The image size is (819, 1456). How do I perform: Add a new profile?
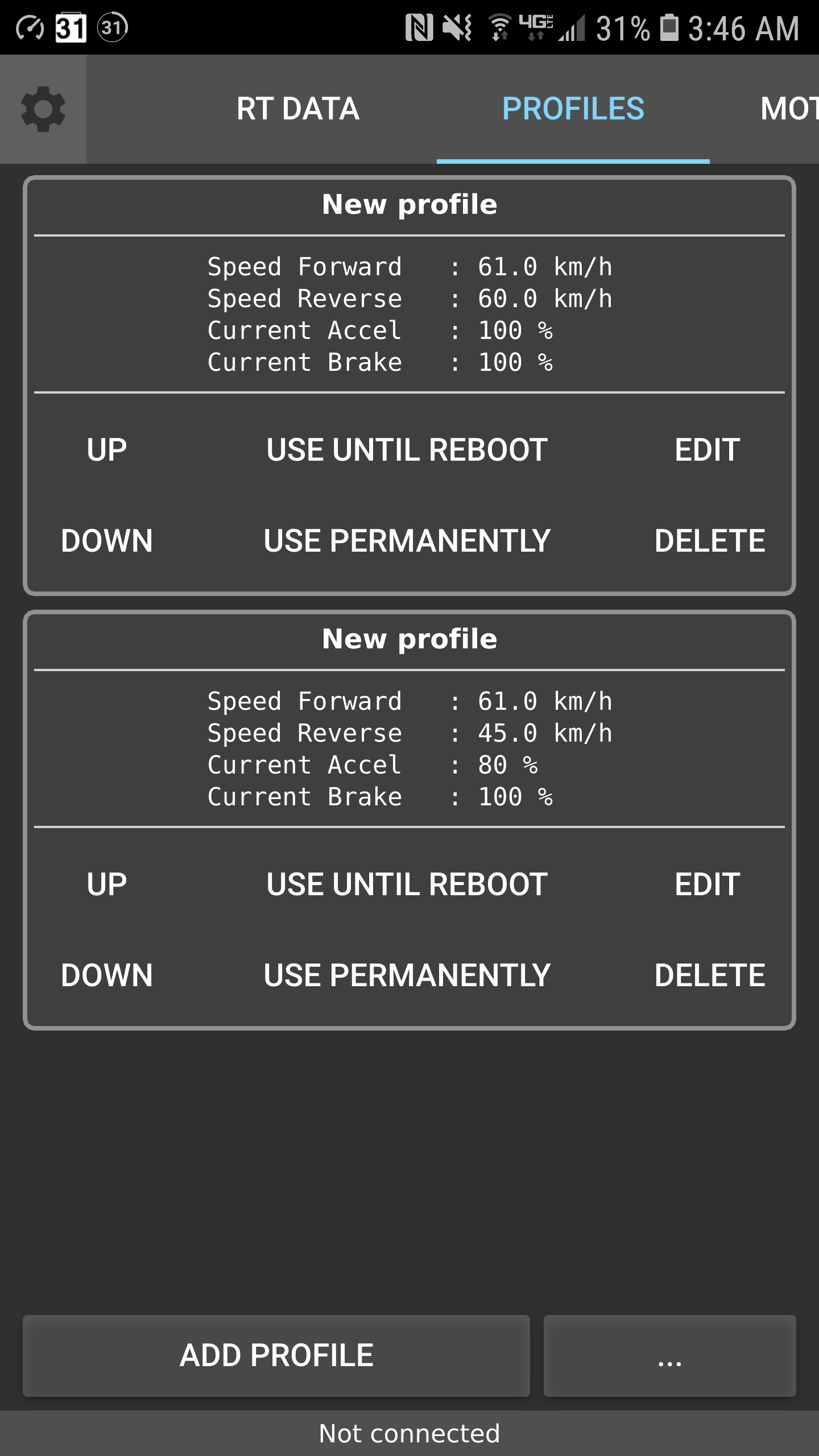coord(276,1355)
